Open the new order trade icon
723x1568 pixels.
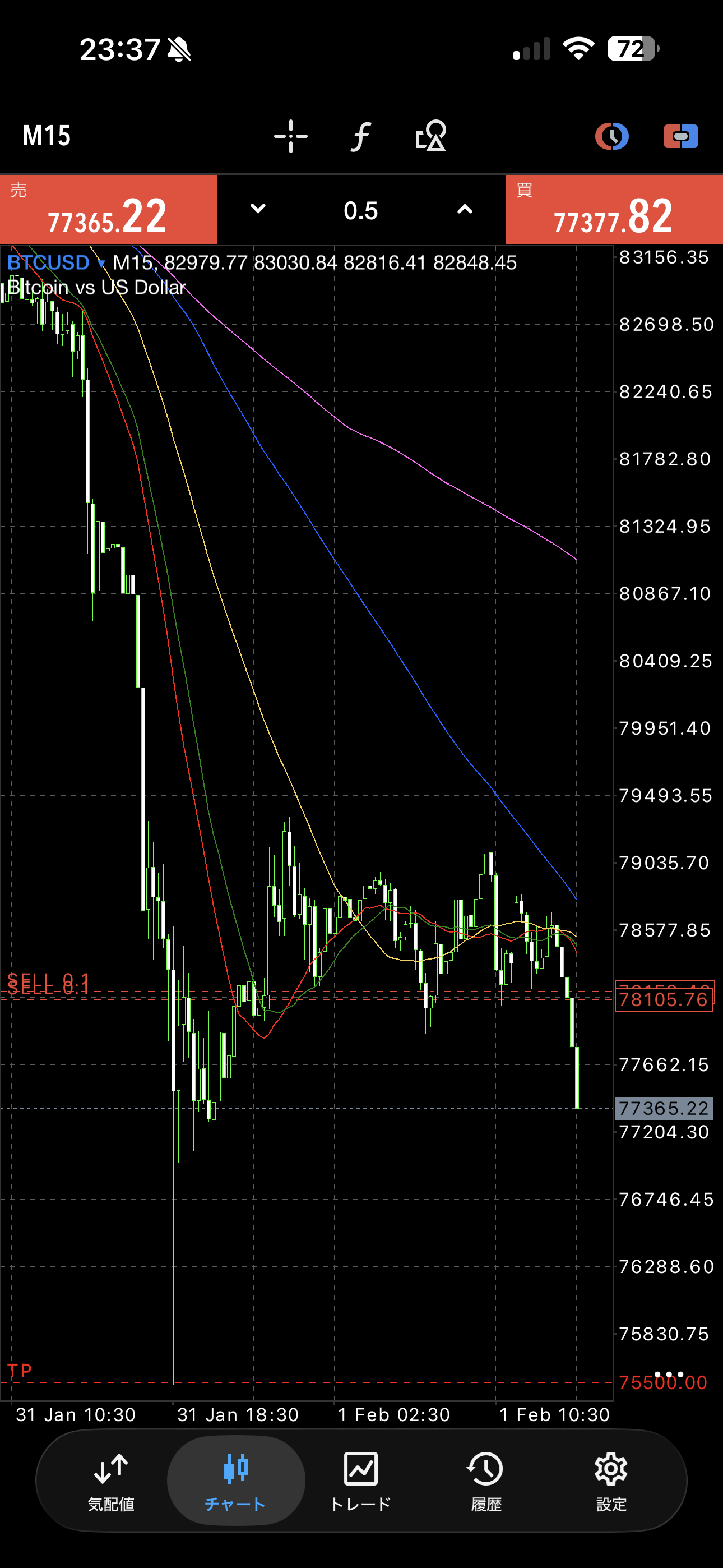click(x=680, y=136)
